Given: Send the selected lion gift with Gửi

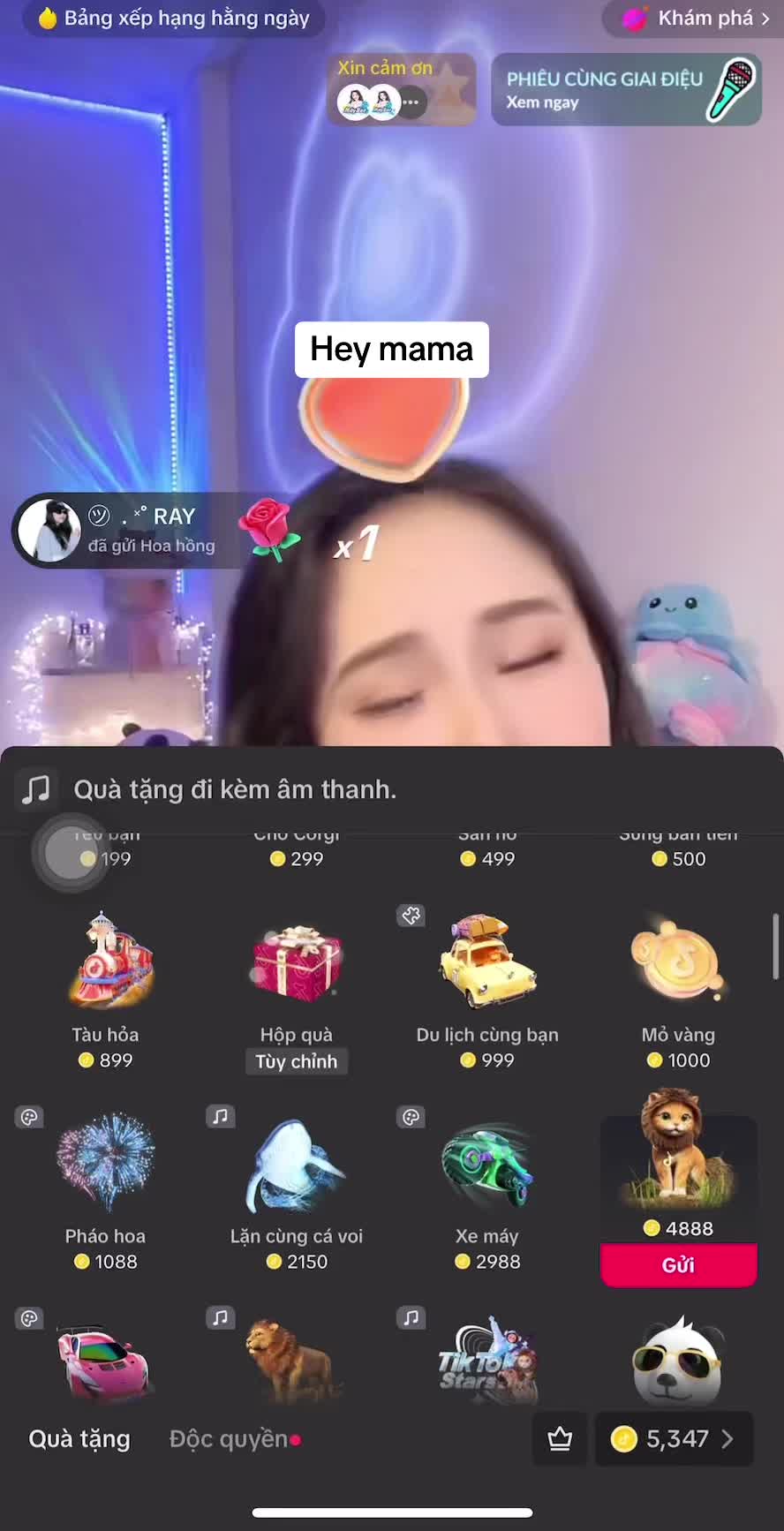Looking at the screenshot, I should point(678,1264).
